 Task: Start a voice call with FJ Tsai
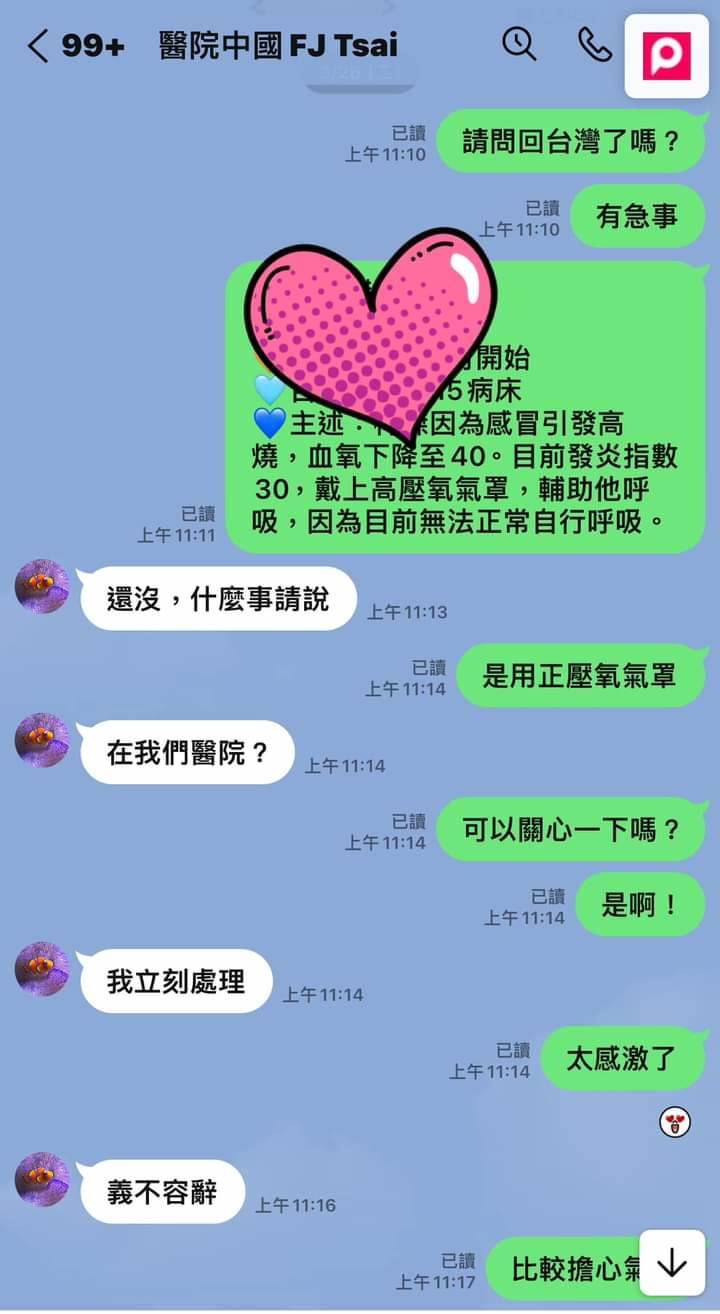595,44
